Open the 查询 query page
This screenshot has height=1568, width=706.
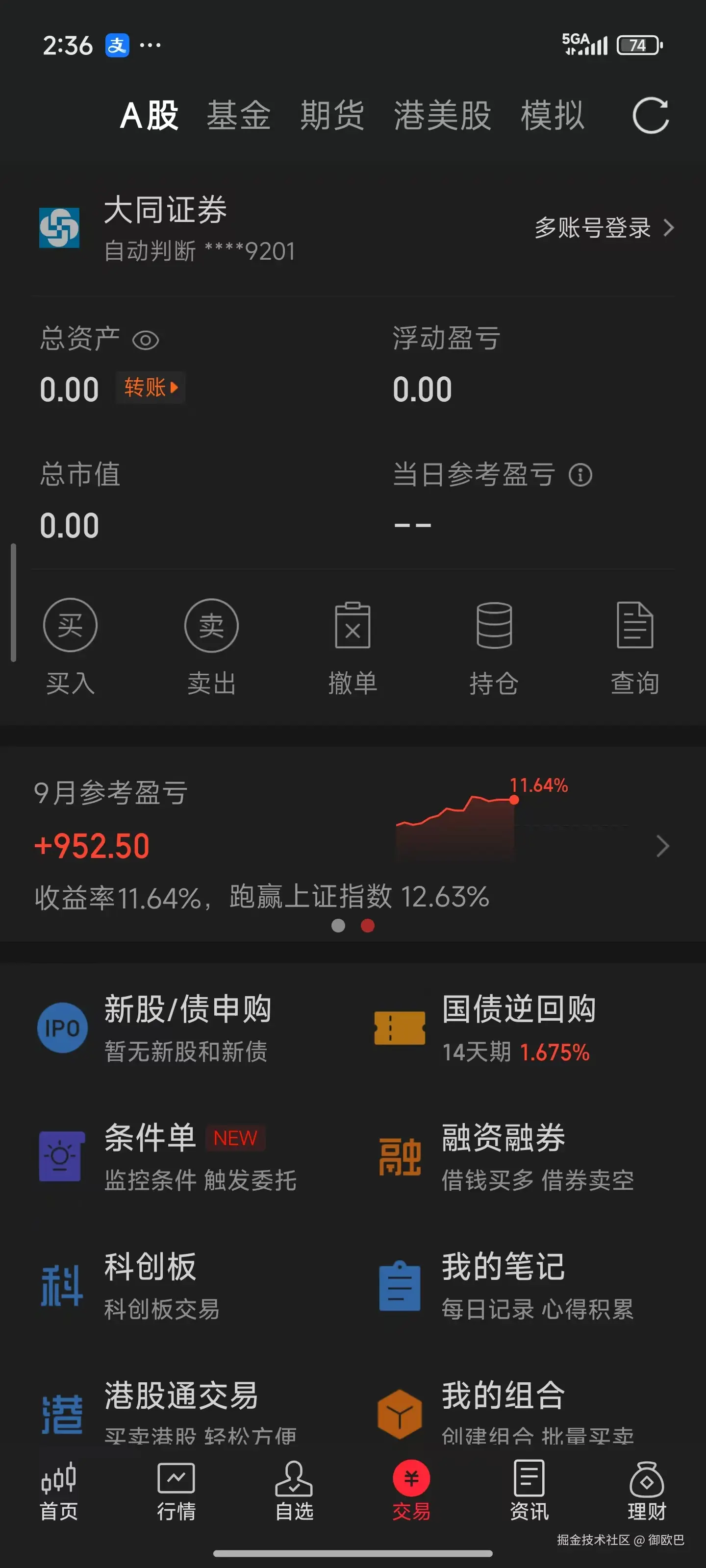tap(635, 645)
